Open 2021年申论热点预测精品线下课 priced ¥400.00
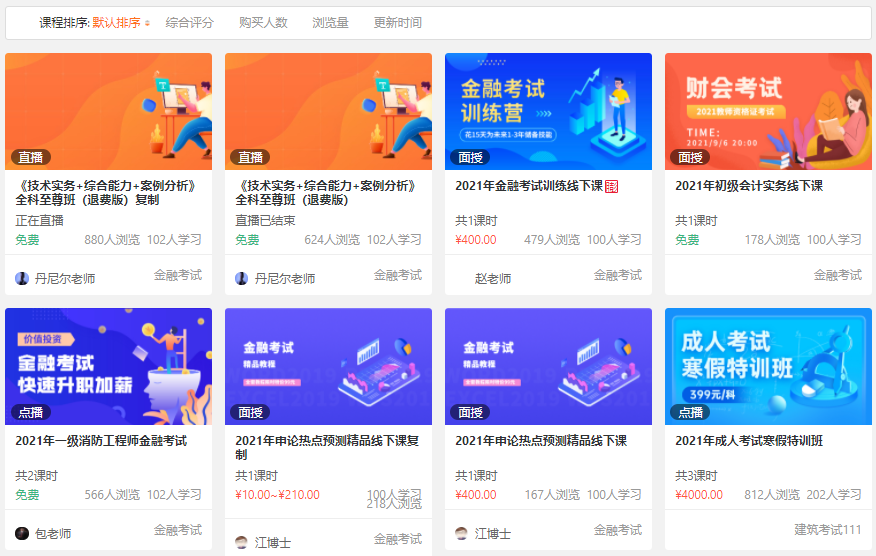 (x=541, y=441)
